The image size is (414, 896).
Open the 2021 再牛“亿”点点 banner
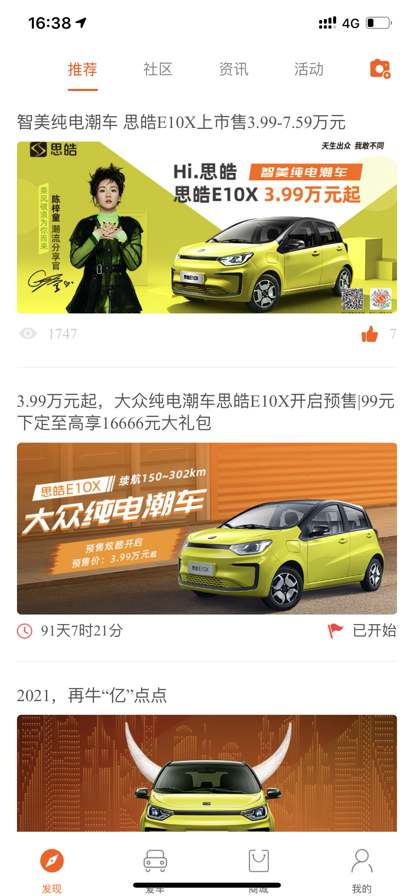pyautogui.click(x=207, y=773)
